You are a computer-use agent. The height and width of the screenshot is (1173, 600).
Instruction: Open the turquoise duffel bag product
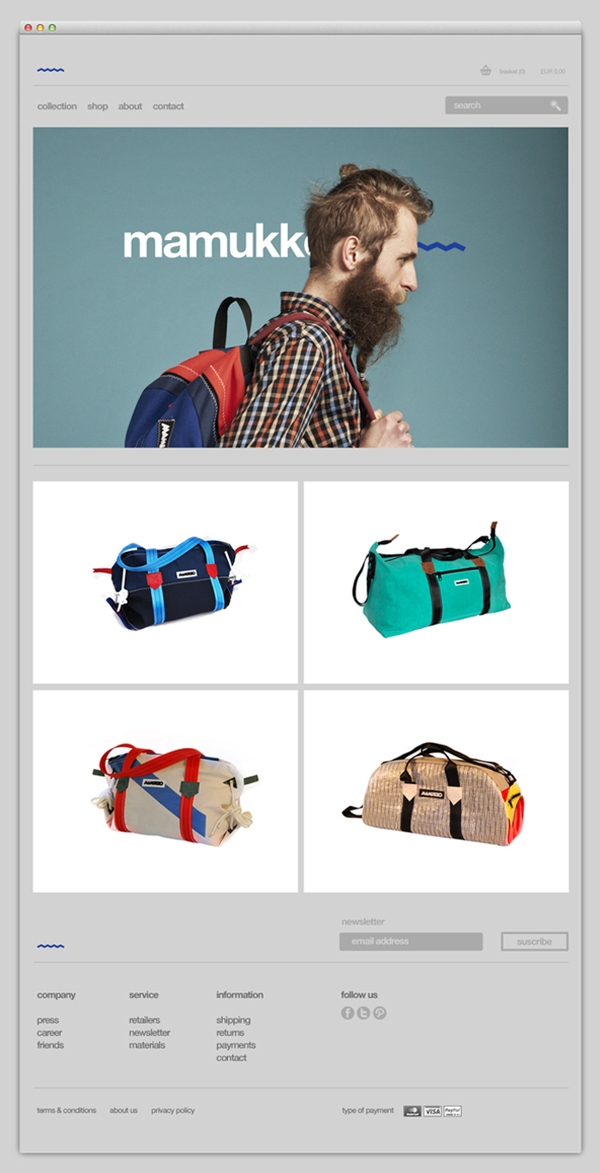[x=436, y=582]
